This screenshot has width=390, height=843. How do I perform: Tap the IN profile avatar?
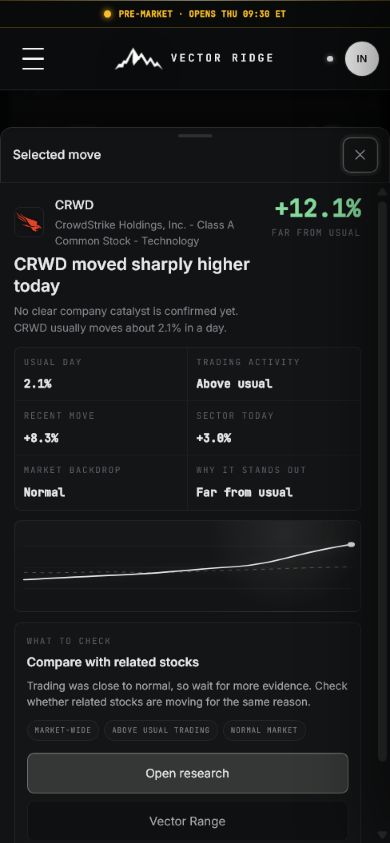pos(361,59)
